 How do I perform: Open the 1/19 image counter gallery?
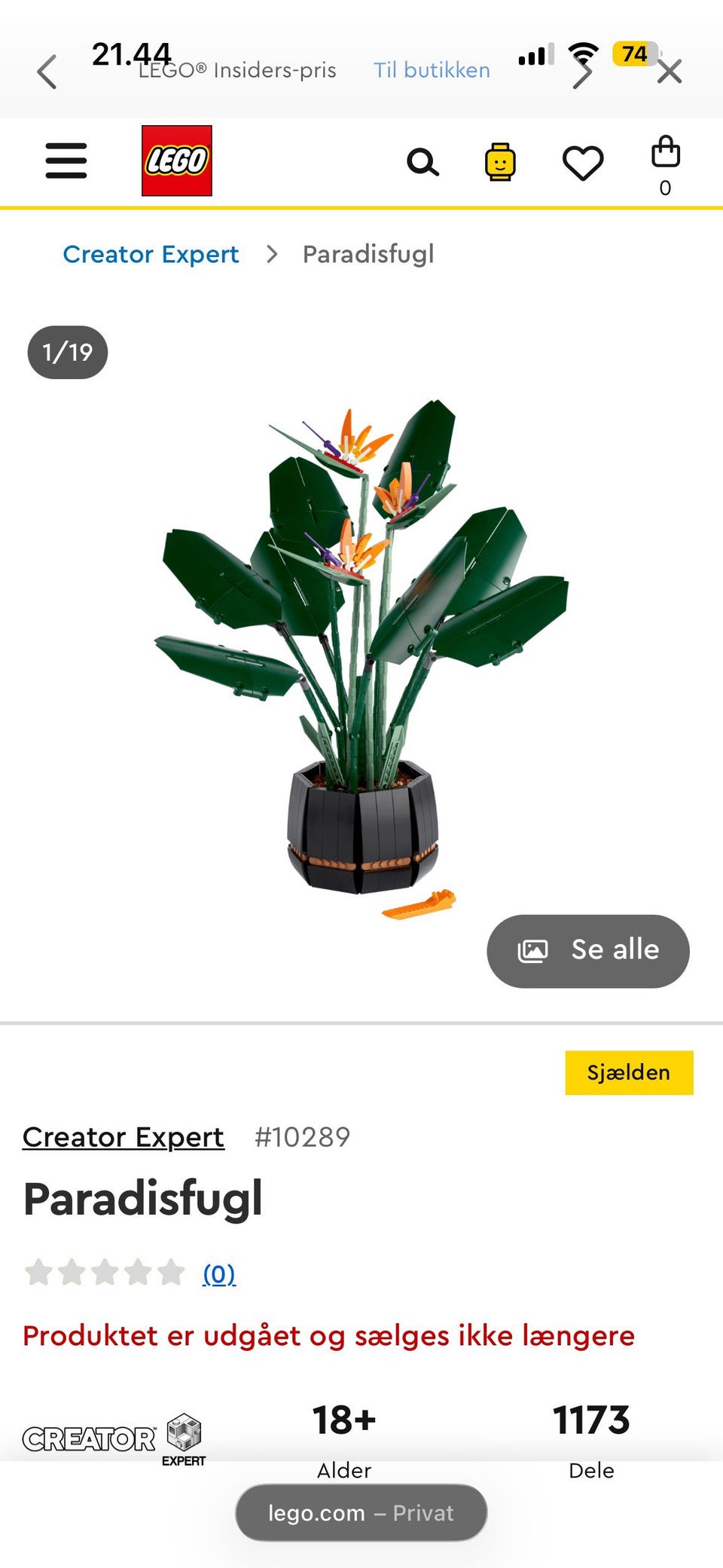(67, 351)
